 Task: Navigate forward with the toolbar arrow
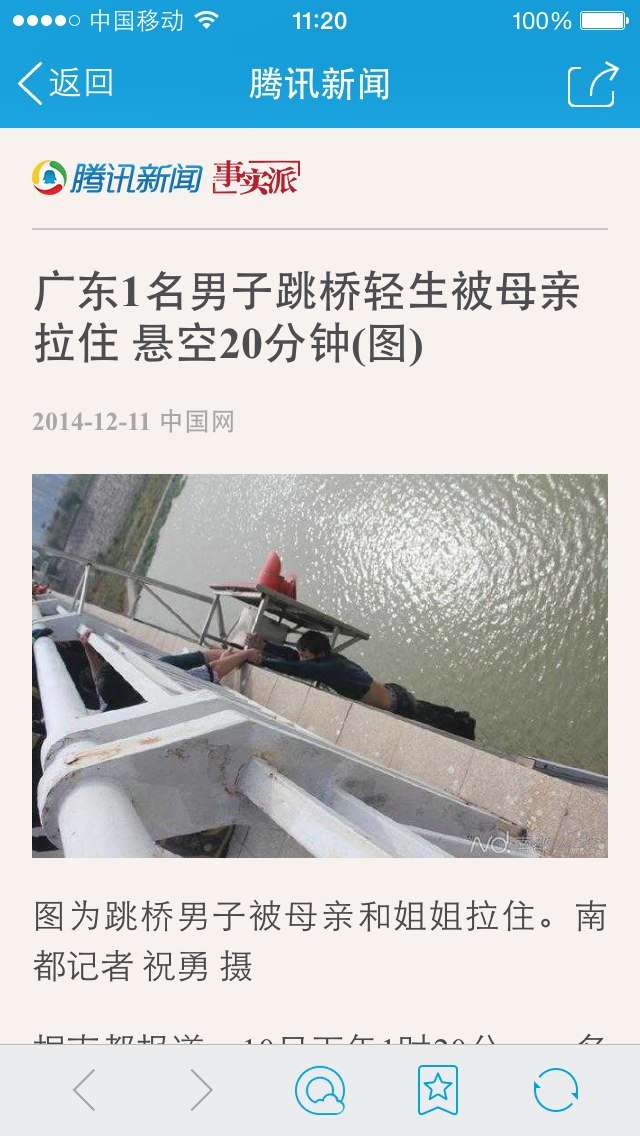click(x=201, y=1089)
